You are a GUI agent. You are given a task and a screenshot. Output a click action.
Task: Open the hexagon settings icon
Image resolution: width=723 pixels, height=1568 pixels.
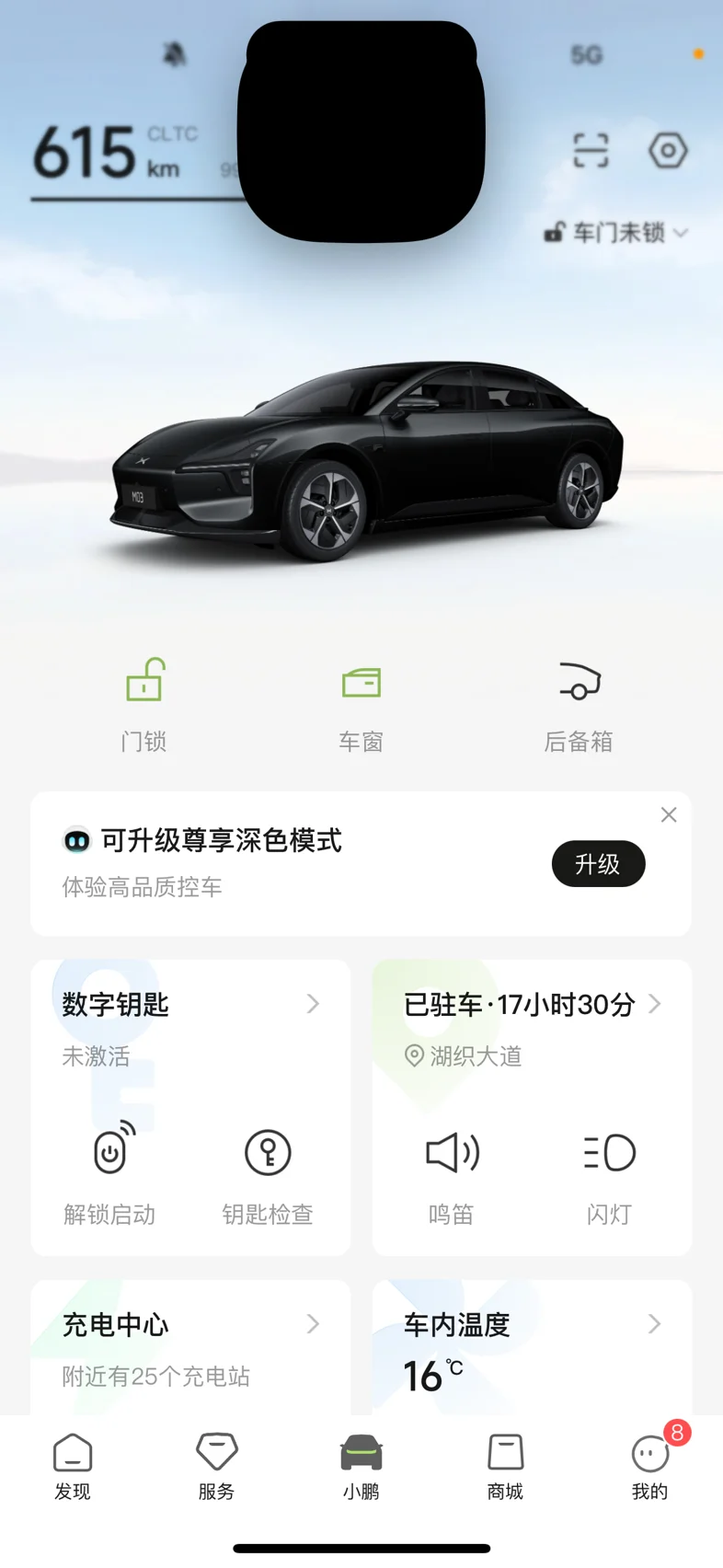tap(668, 150)
